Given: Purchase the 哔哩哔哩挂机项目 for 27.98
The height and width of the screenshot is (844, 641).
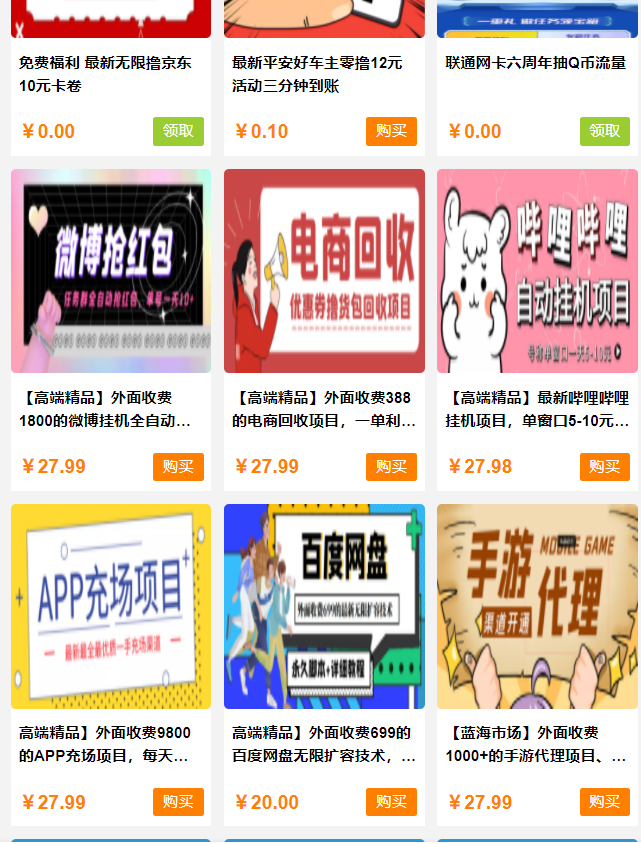Looking at the screenshot, I should pos(604,467).
